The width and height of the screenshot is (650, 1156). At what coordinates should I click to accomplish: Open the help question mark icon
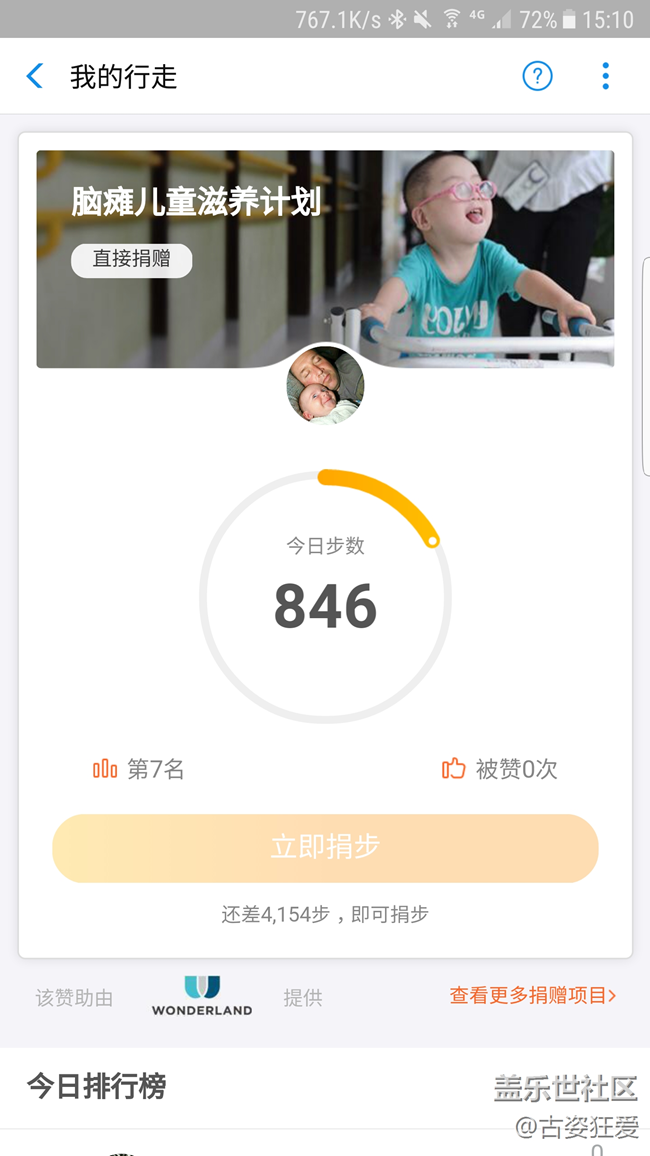[537, 76]
